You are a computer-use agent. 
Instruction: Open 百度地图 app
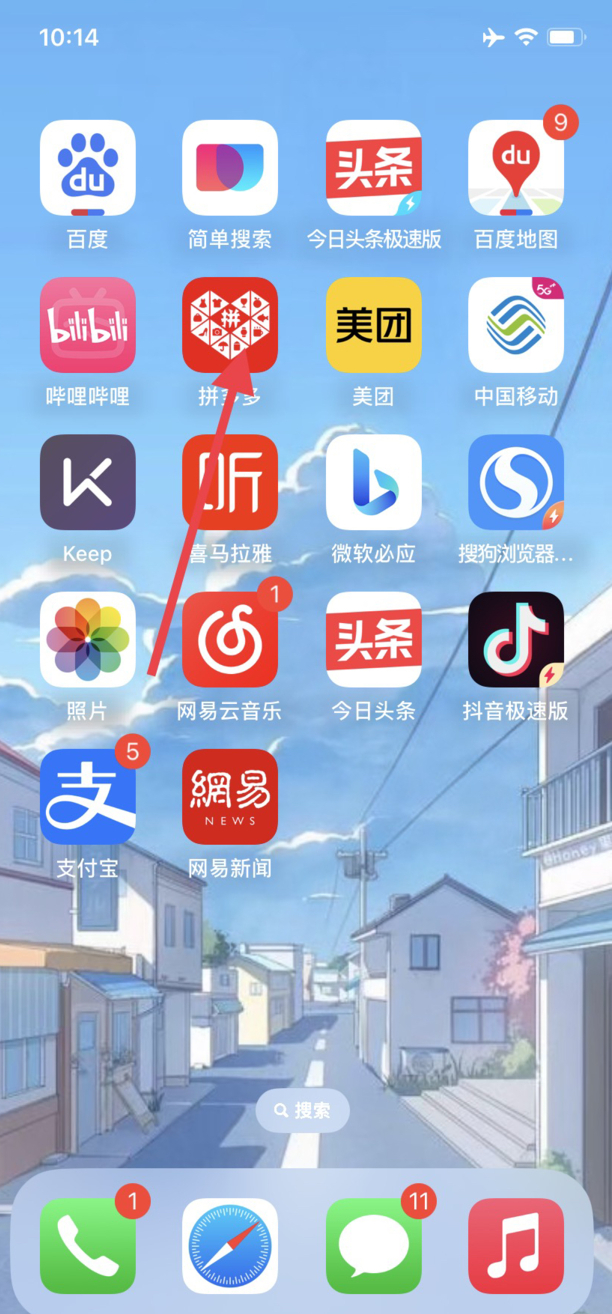[x=516, y=167]
